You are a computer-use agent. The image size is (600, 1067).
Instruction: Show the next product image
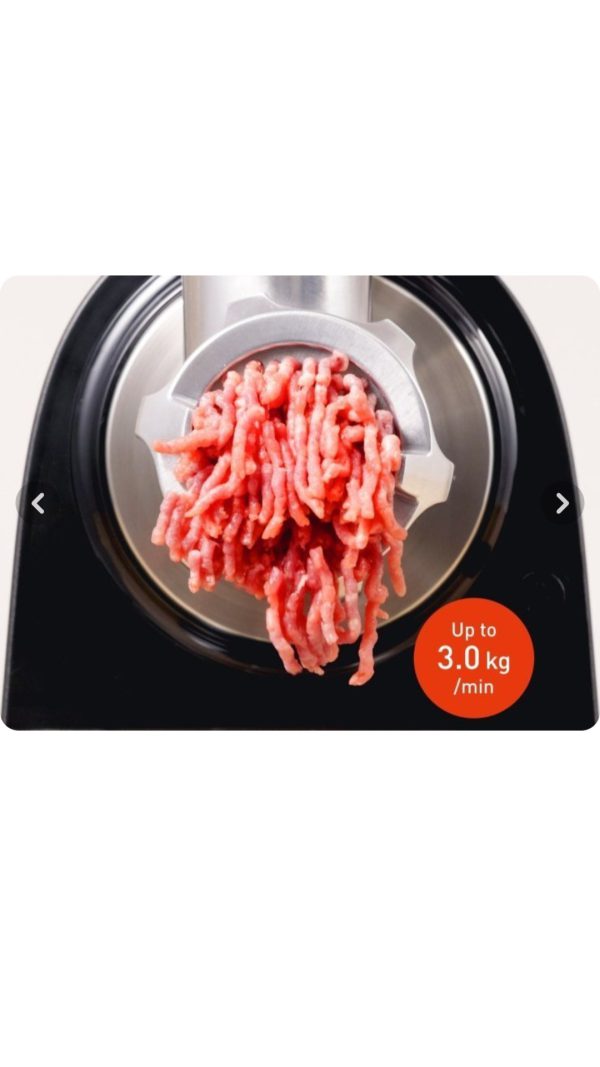562,503
